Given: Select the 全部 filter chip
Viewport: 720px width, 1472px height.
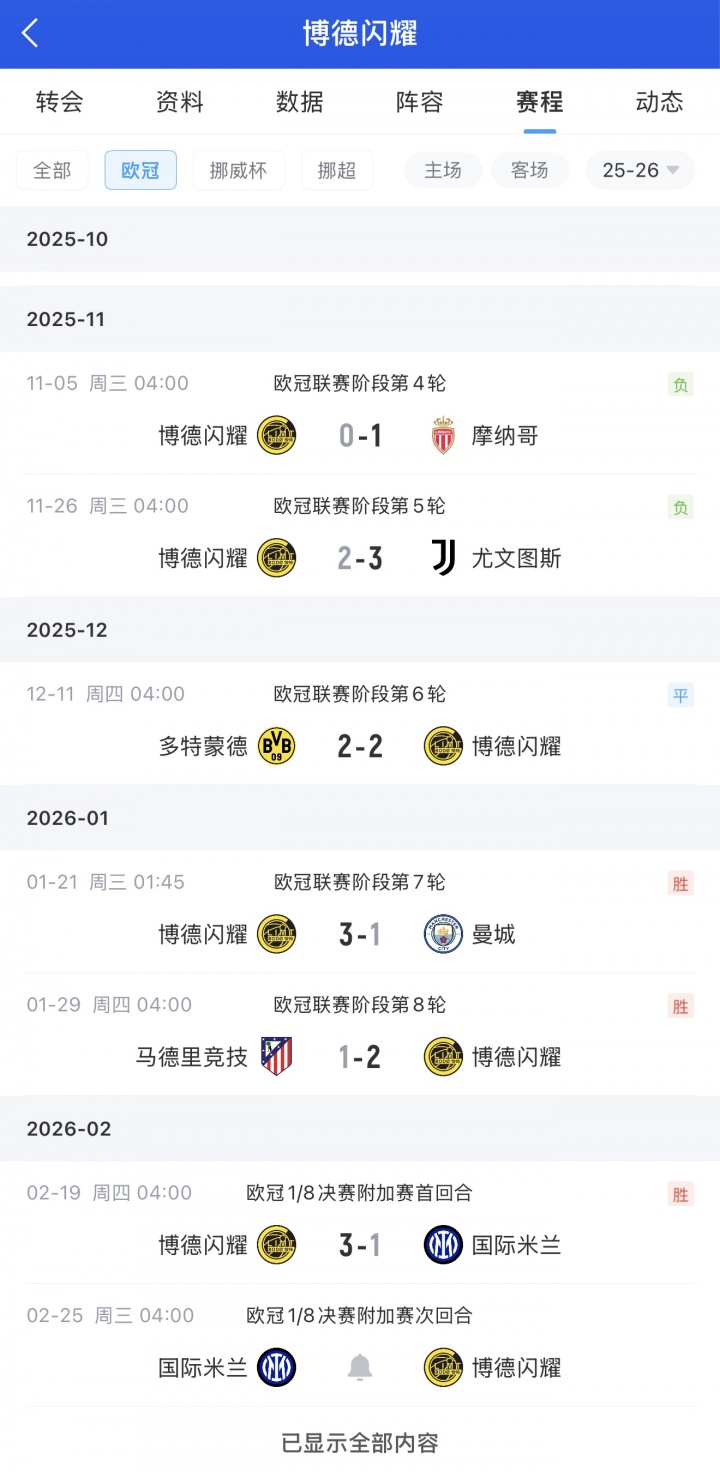Looking at the screenshot, I should coord(52,170).
